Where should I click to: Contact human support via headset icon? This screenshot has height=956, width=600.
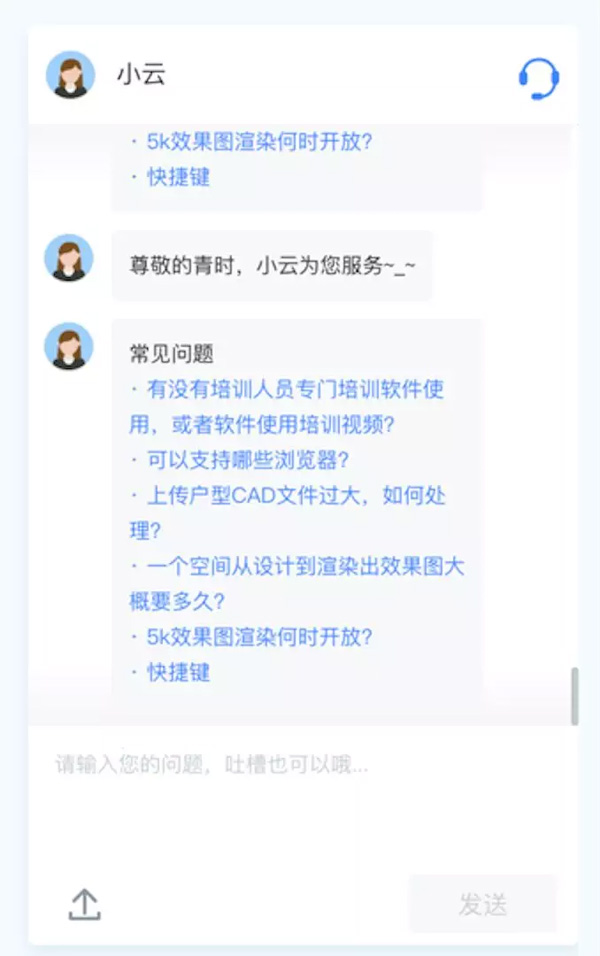pos(538,77)
